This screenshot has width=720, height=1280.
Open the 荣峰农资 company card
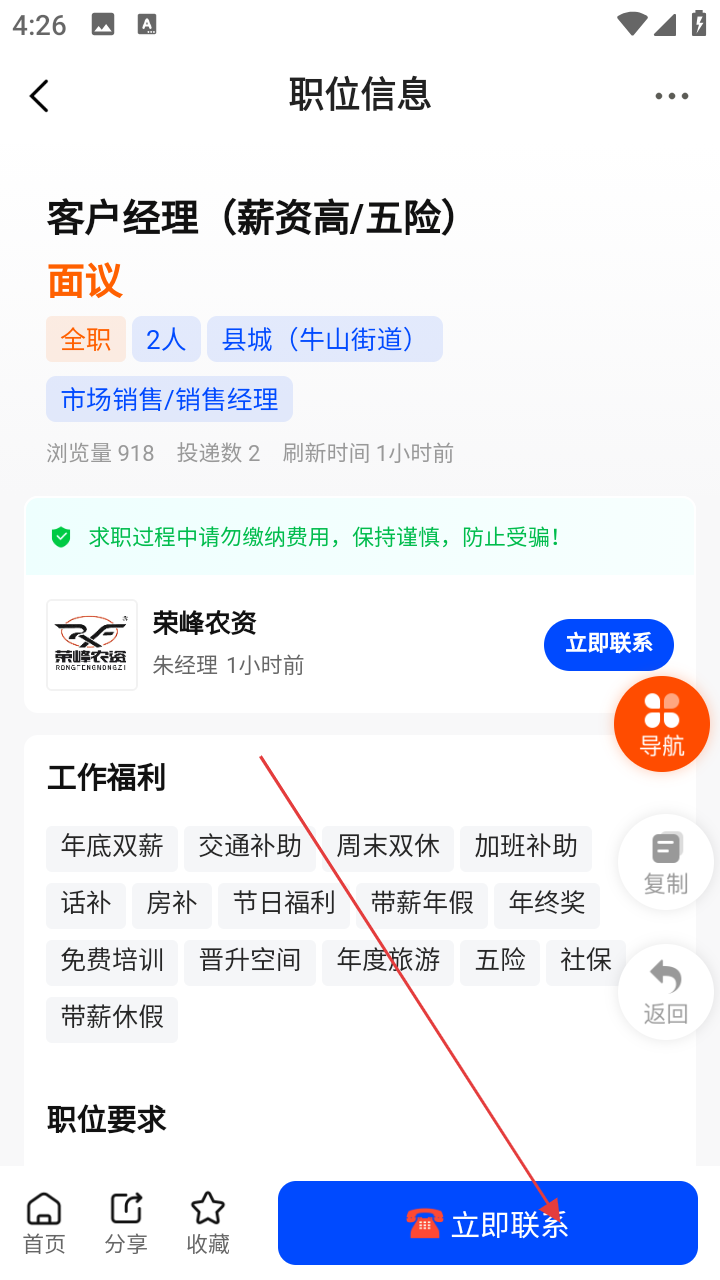coord(300,644)
